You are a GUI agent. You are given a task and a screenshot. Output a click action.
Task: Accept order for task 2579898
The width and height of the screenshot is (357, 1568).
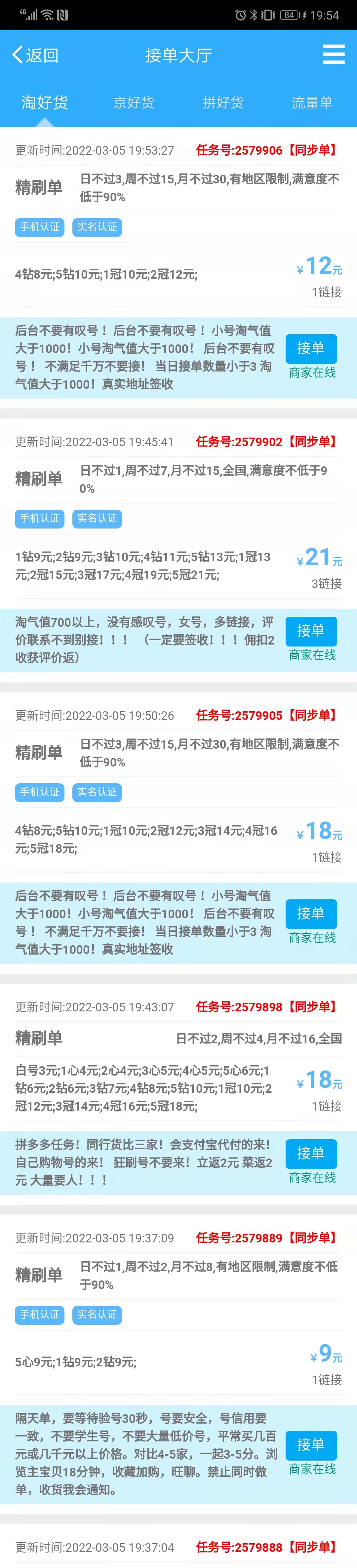(311, 1153)
